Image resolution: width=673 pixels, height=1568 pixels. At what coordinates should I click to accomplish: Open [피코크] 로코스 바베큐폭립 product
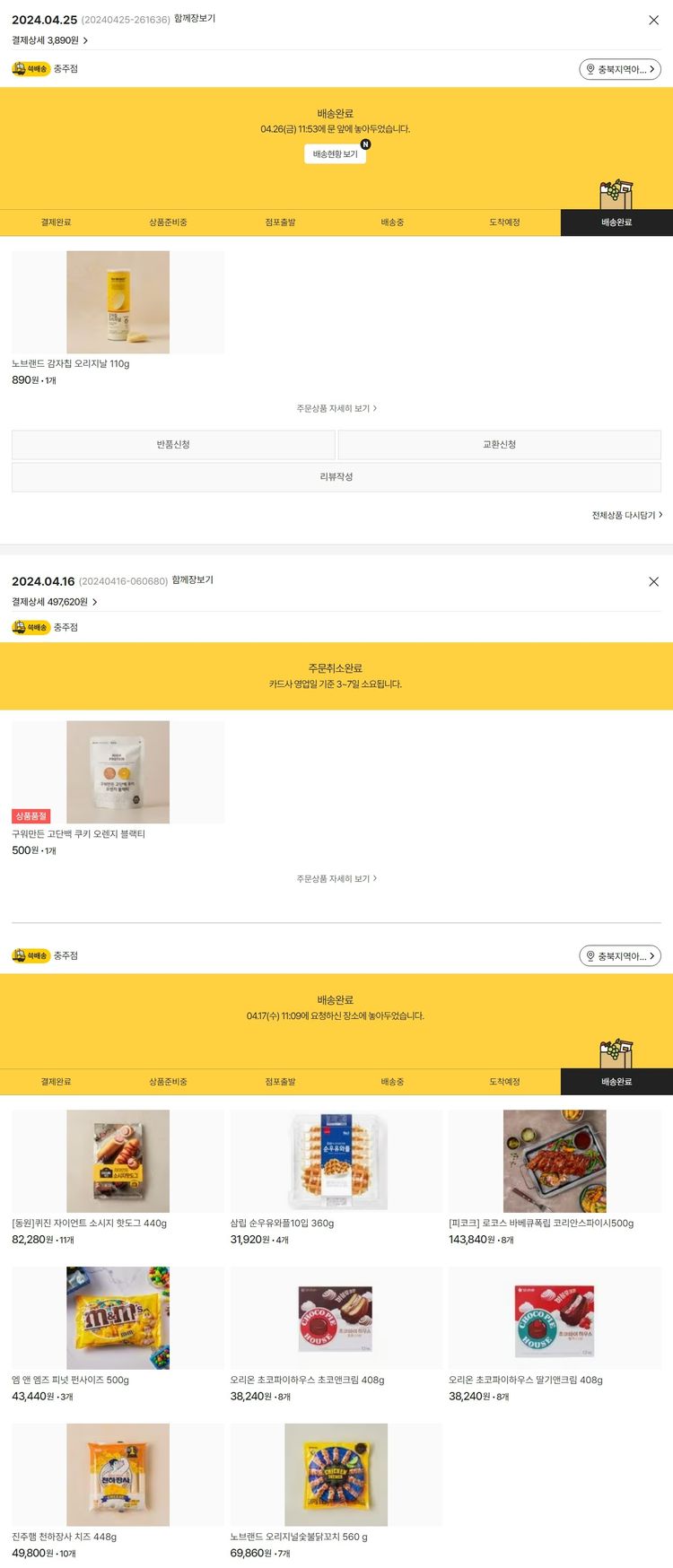(x=555, y=1161)
